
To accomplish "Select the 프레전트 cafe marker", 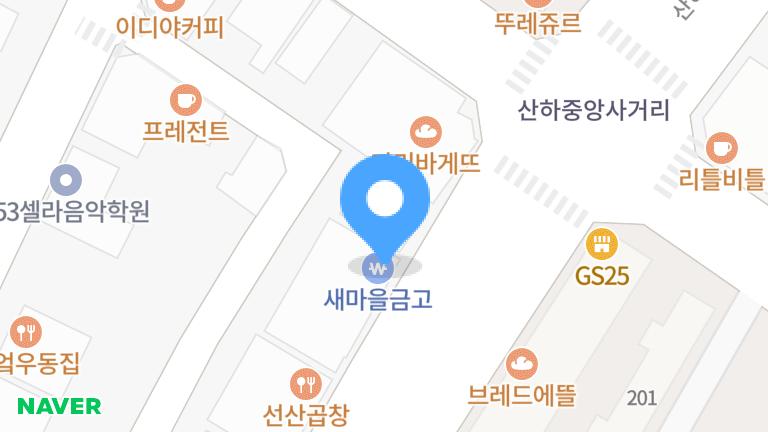I will pos(185,100).
